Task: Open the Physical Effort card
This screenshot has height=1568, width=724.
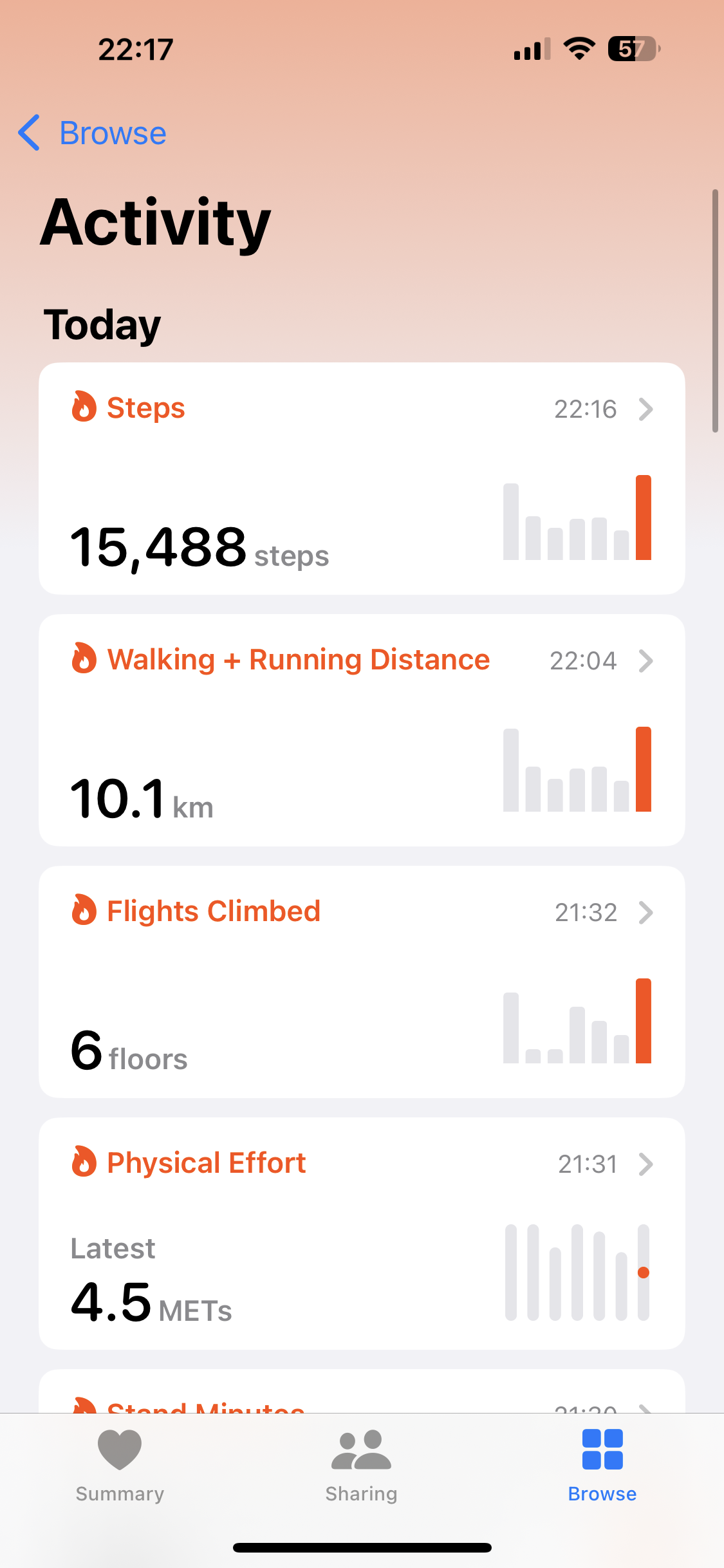Action: click(362, 1233)
